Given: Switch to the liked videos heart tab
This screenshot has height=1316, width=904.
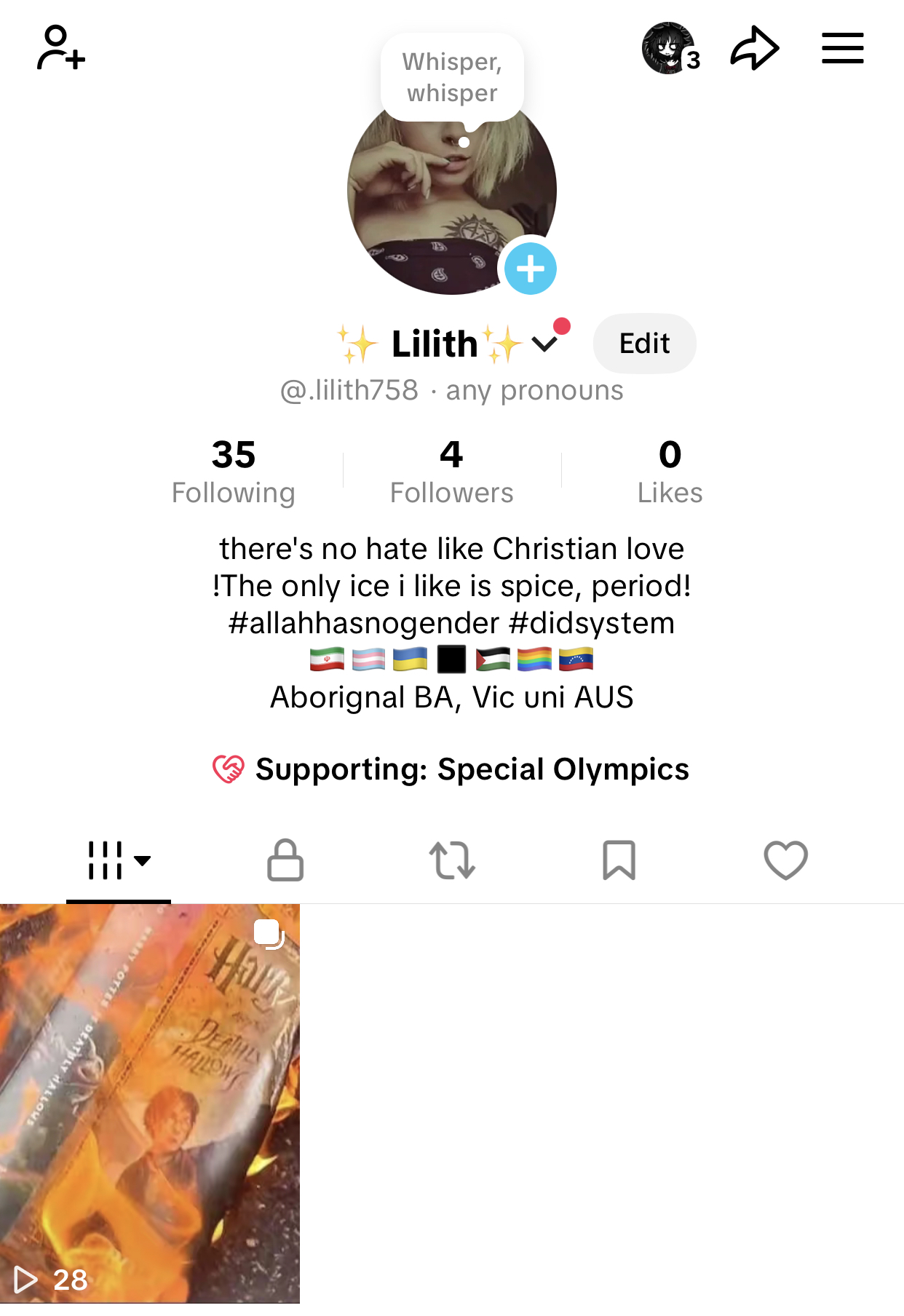Looking at the screenshot, I should tap(785, 860).
